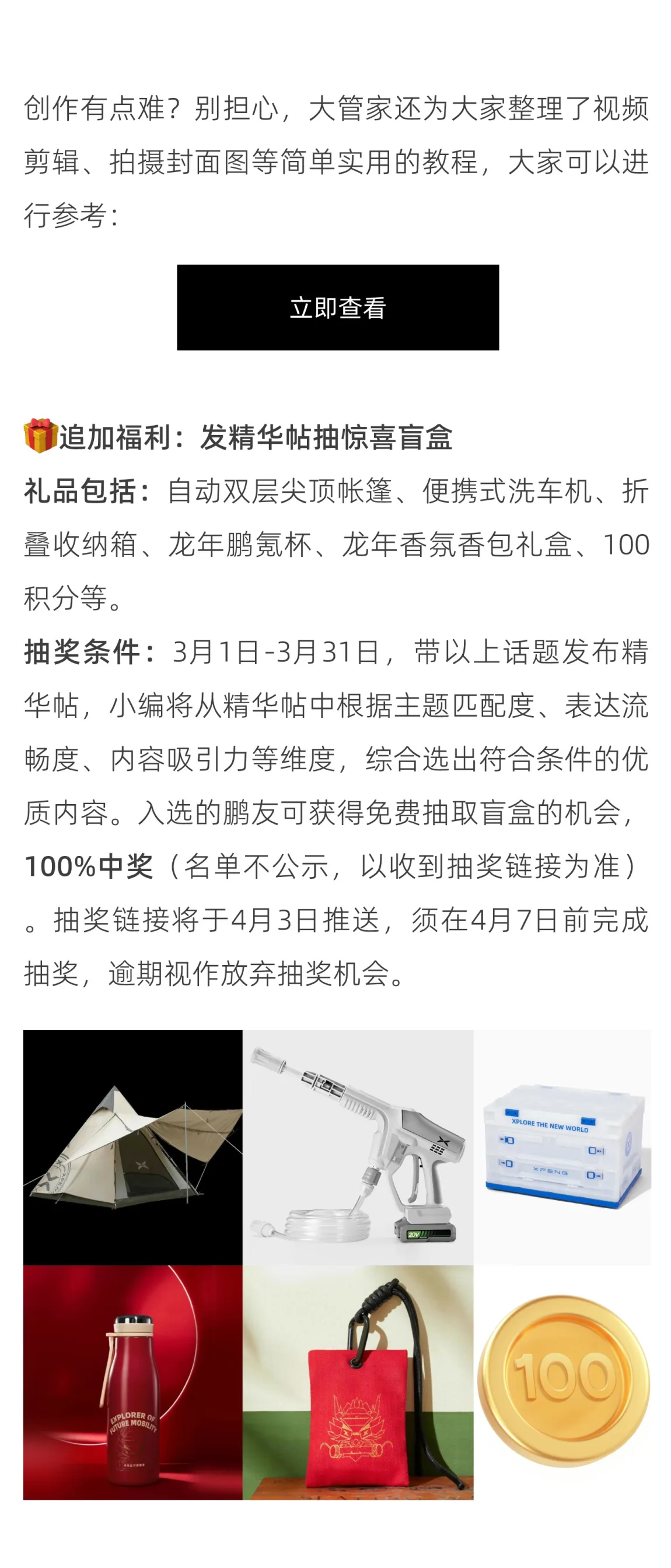Tap the 立即查看 button
This screenshot has height=1568, width=671.
pyautogui.click(x=337, y=307)
